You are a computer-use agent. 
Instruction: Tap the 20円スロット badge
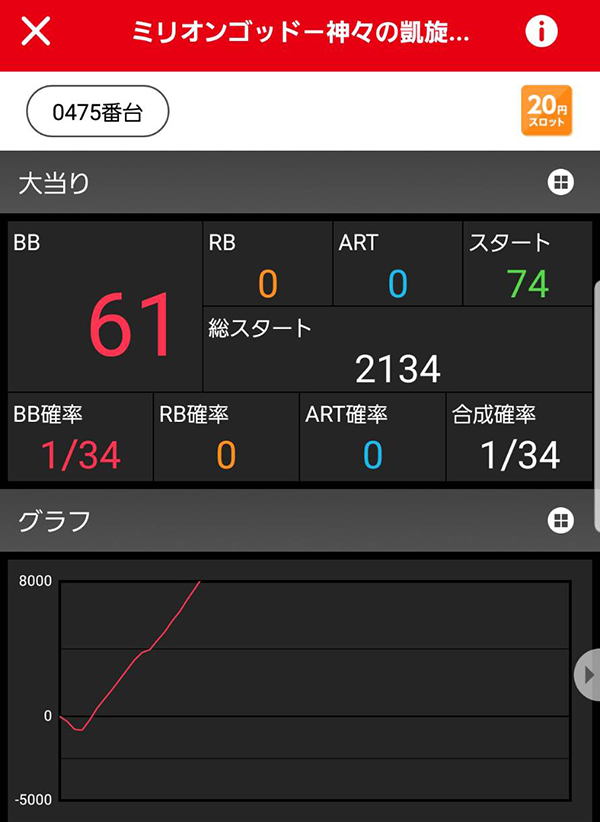click(x=546, y=111)
